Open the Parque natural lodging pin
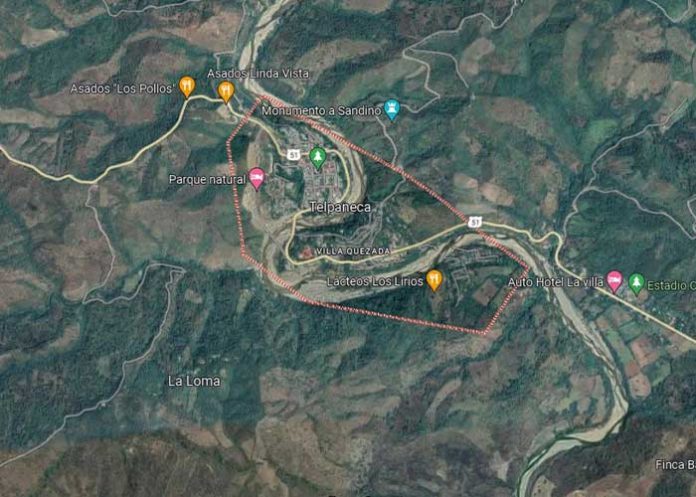 [x=257, y=178]
